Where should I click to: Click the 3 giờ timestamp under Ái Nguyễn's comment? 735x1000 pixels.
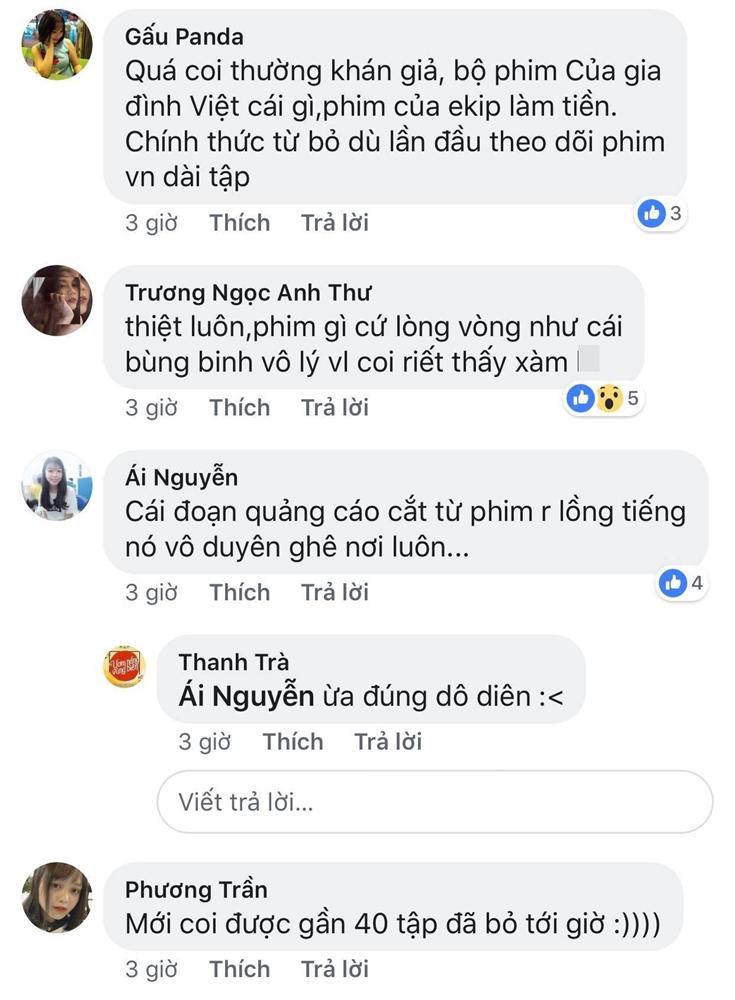[150, 592]
